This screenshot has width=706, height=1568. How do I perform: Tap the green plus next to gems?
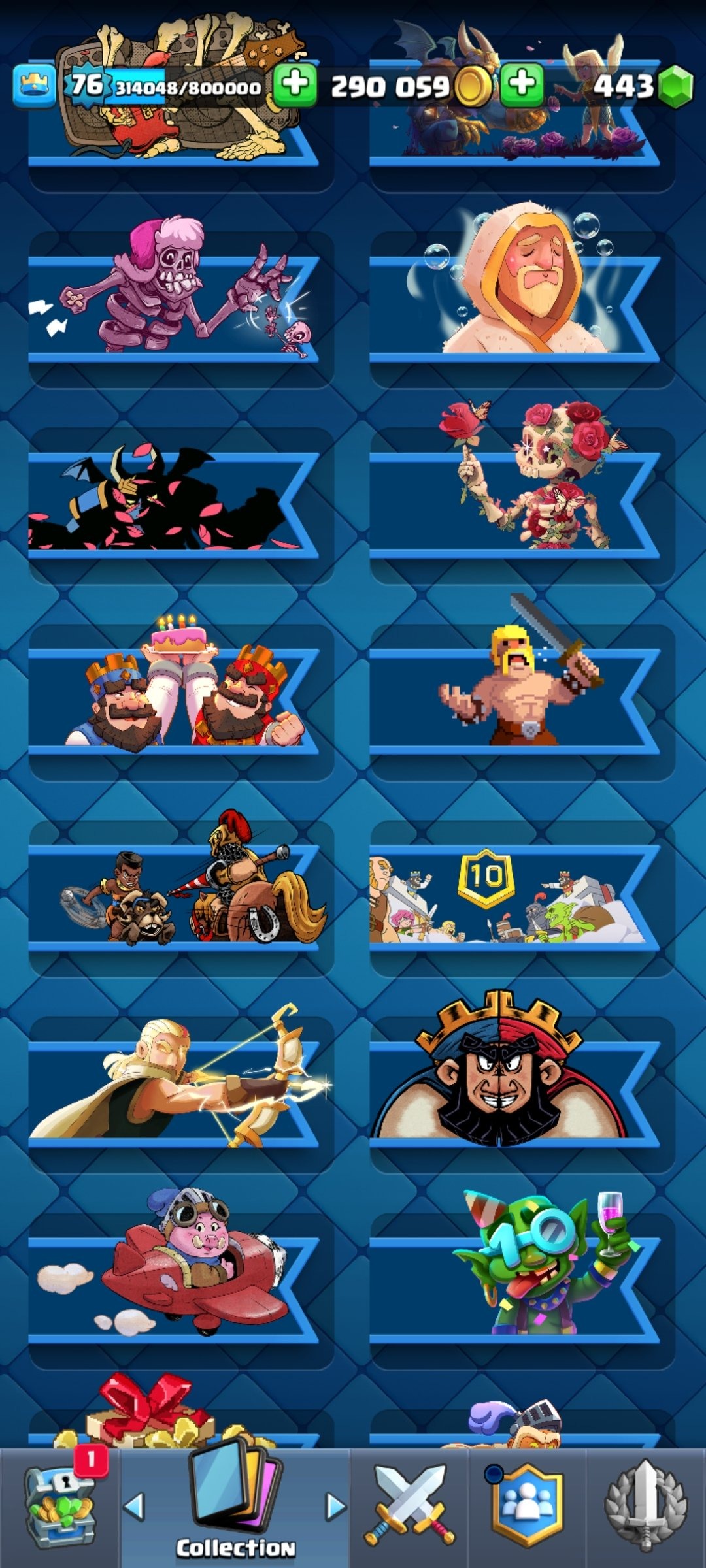click(522, 84)
